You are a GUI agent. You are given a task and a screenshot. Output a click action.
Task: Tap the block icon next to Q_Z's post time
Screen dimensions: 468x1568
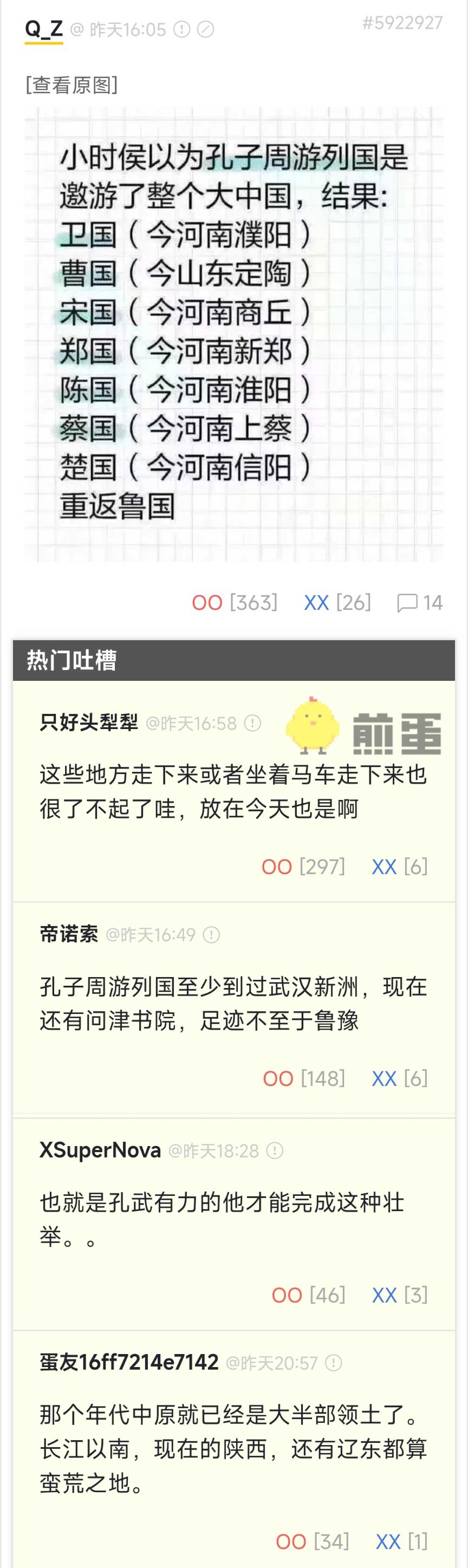(206, 29)
